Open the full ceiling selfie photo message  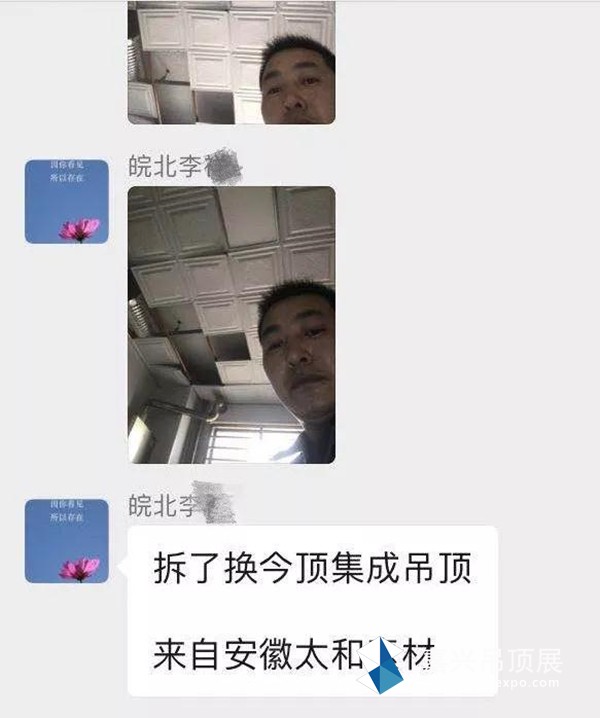click(x=231, y=325)
